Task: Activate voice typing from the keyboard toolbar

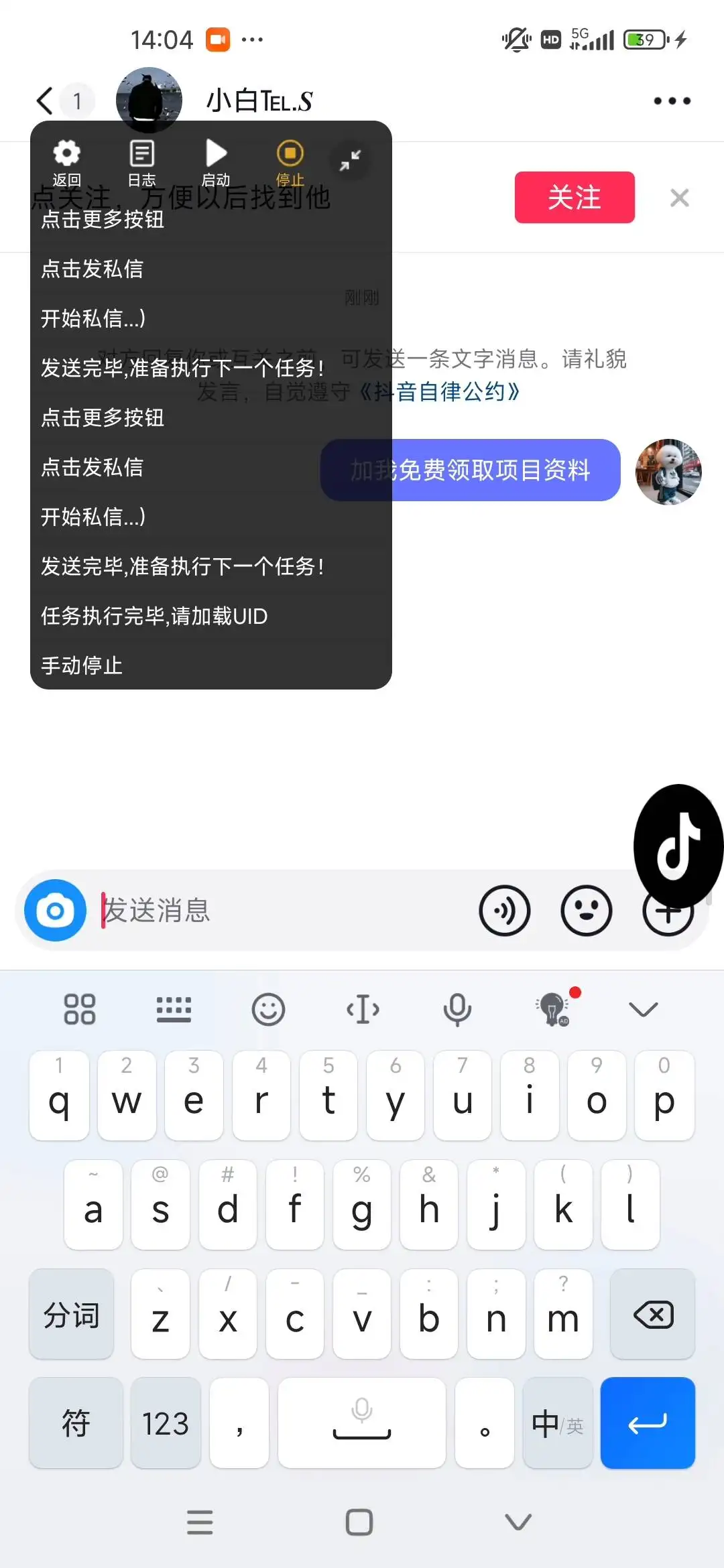Action: pyautogui.click(x=457, y=1008)
